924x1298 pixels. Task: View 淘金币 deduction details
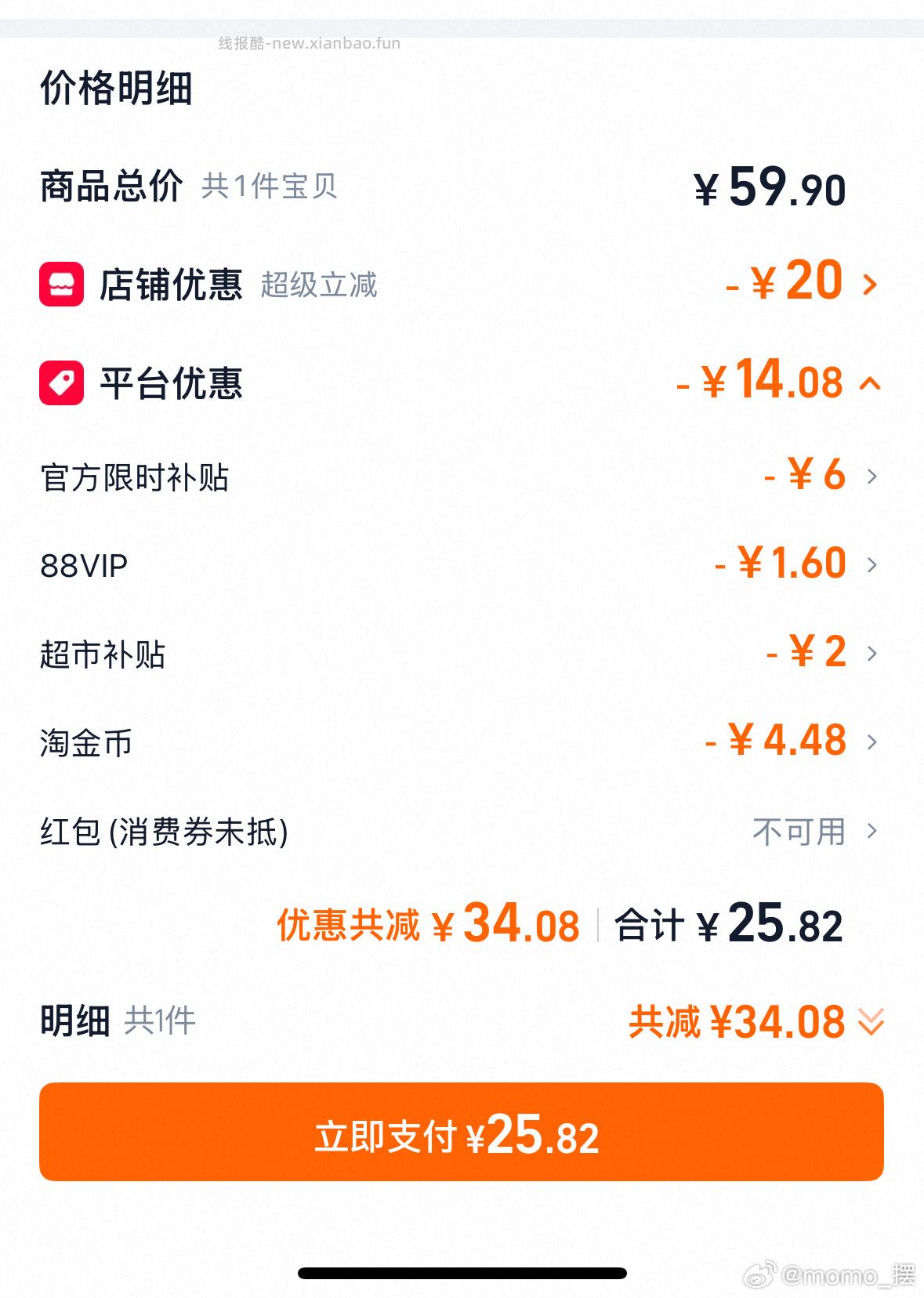click(x=872, y=741)
